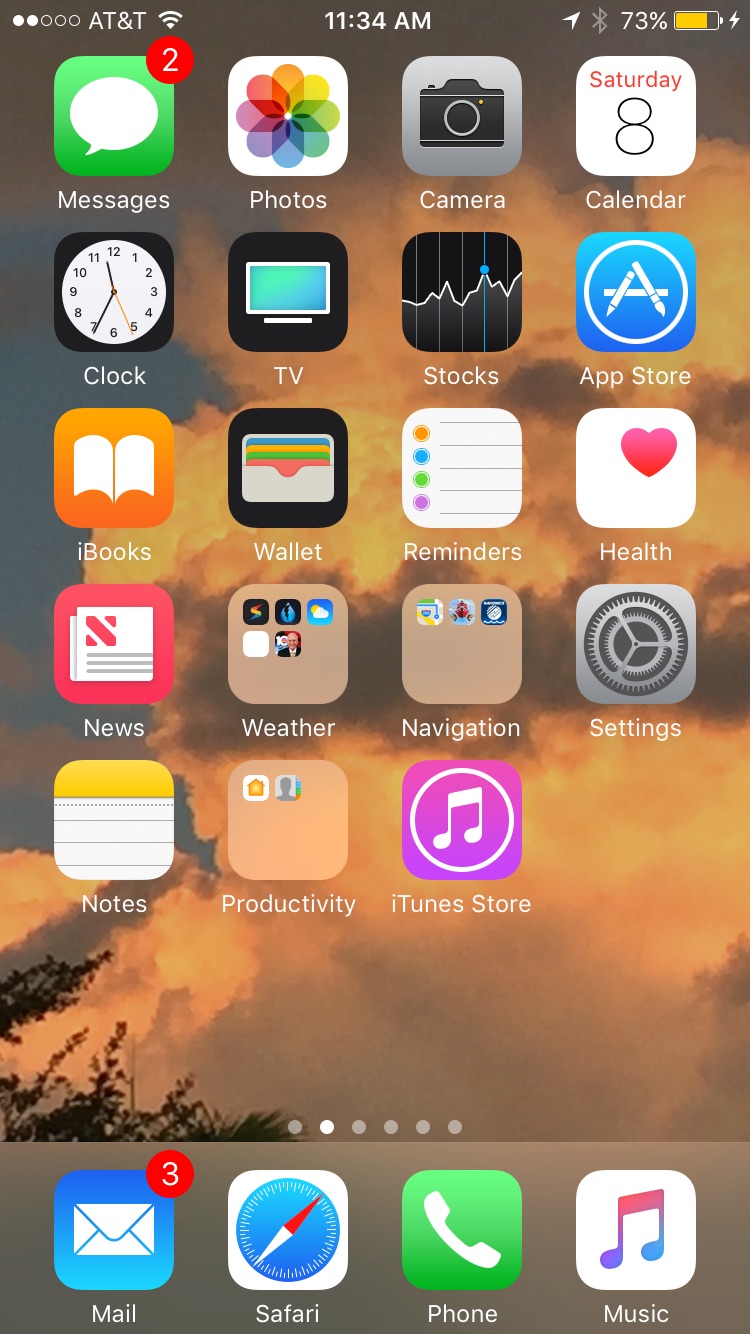
Task: Launch the iTunes Store
Action: [462, 820]
